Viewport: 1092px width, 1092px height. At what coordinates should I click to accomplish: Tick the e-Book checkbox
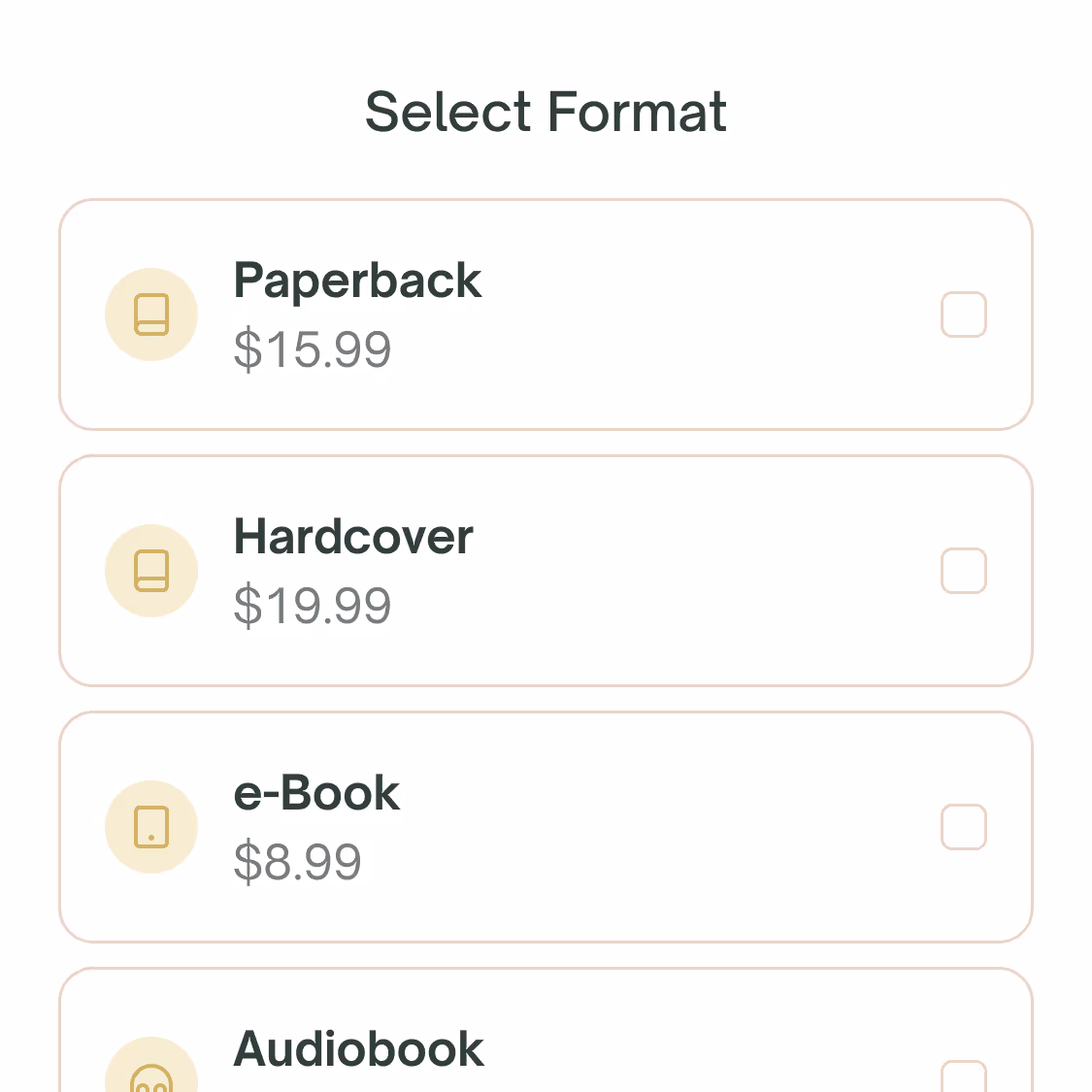click(x=963, y=827)
